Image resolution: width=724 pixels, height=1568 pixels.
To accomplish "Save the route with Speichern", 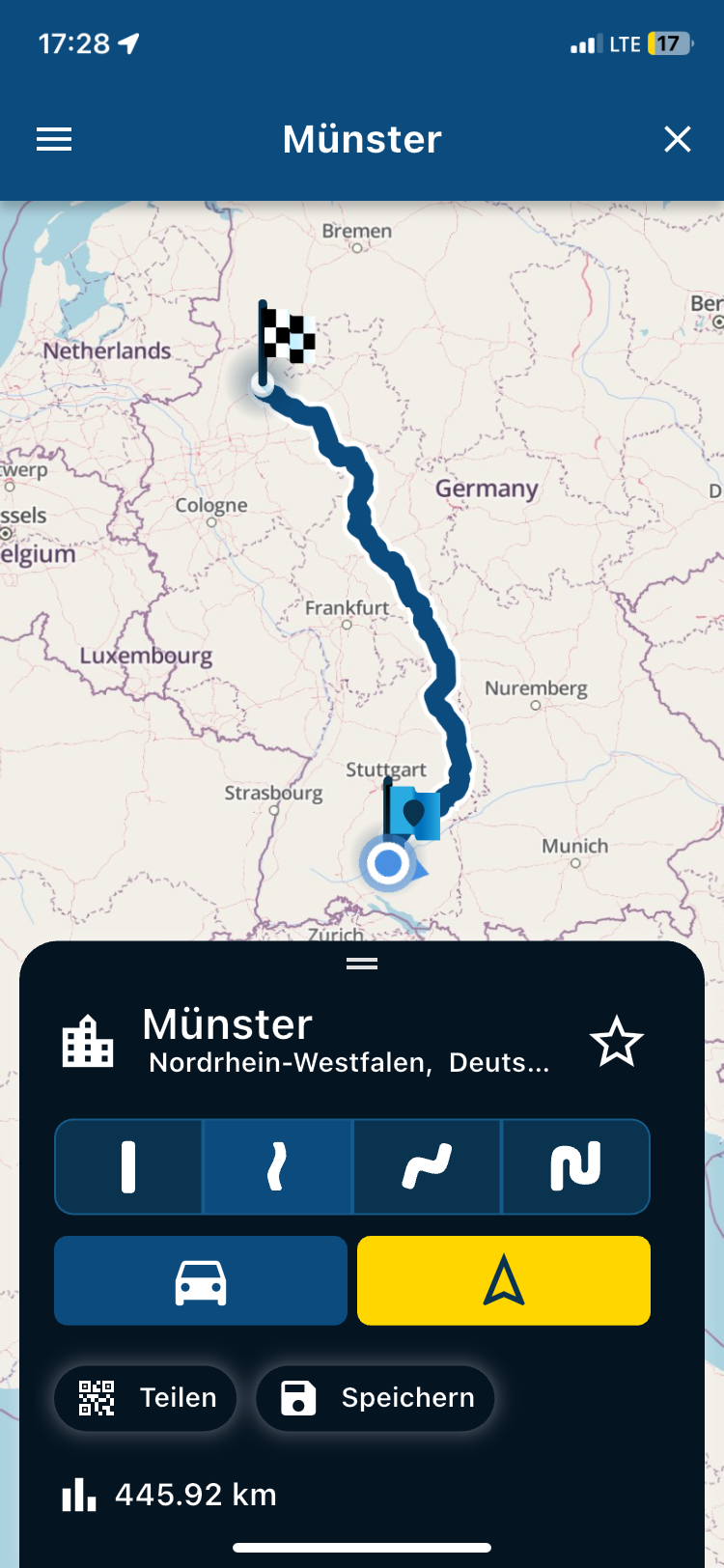I will point(376,1398).
